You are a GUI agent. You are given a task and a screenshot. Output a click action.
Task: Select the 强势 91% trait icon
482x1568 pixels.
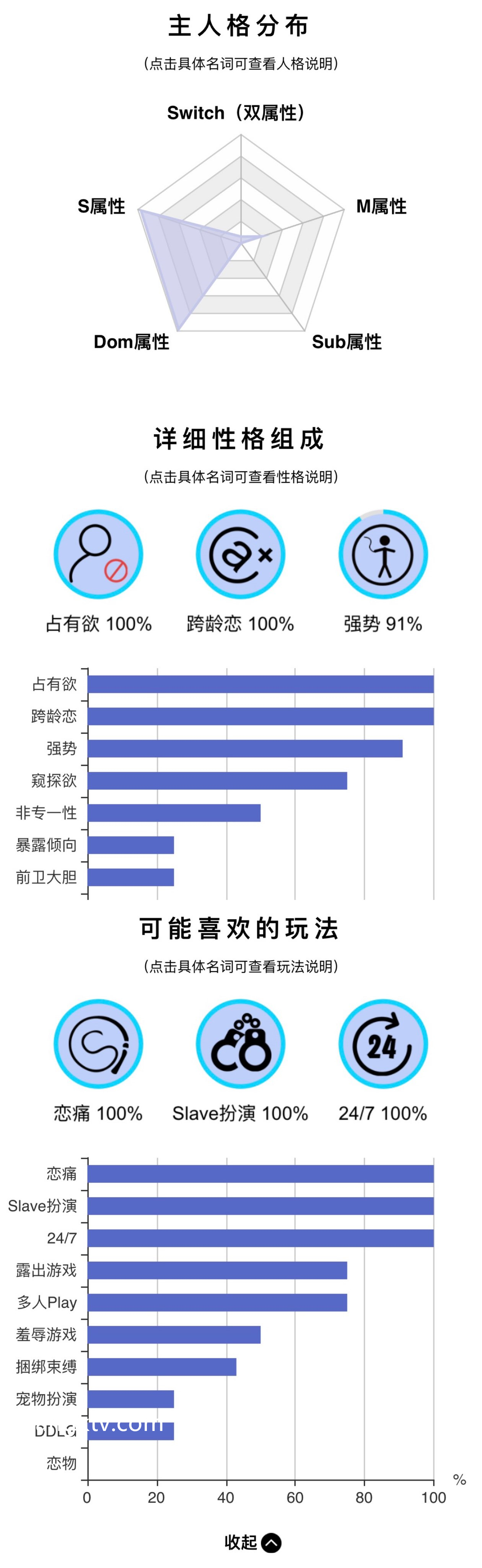point(383,555)
